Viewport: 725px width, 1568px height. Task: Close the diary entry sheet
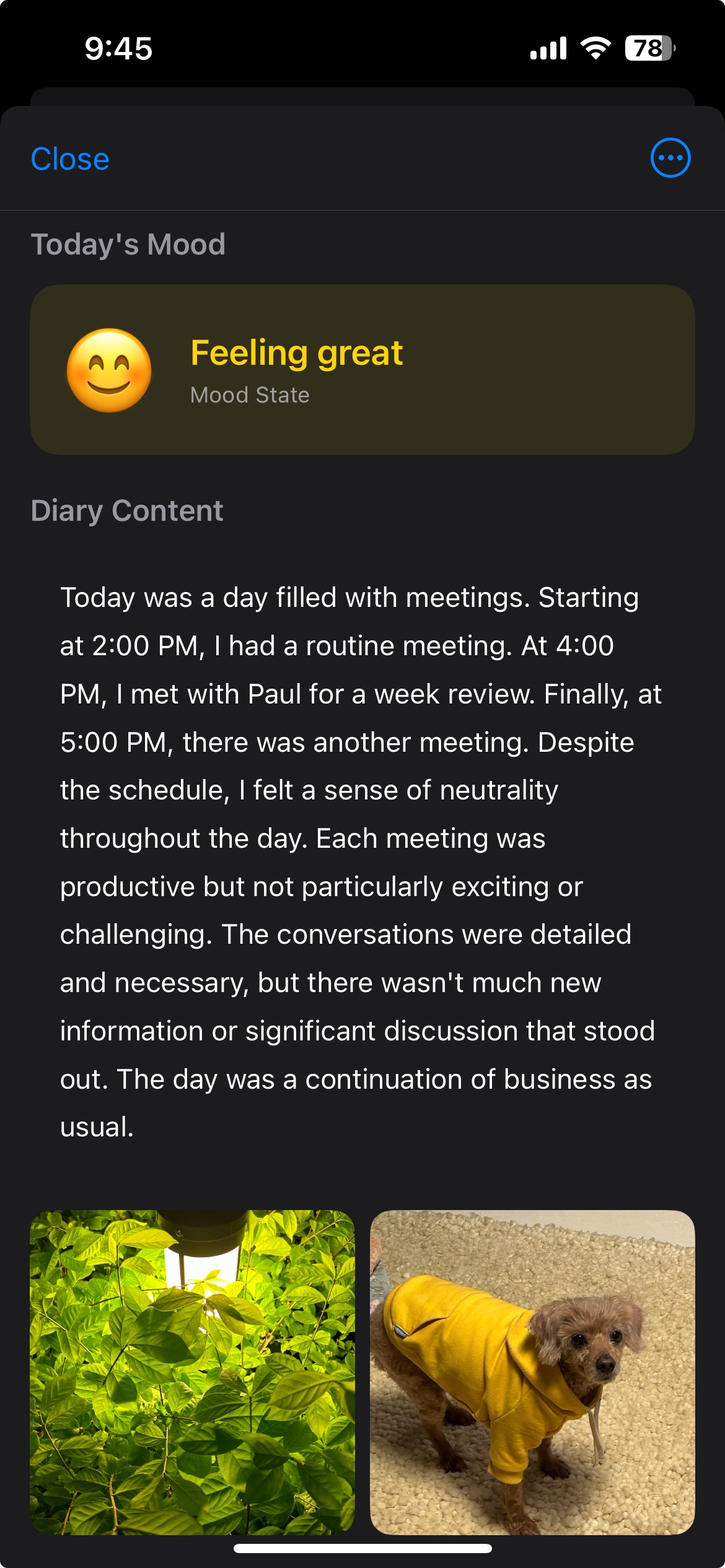tap(70, 159)
